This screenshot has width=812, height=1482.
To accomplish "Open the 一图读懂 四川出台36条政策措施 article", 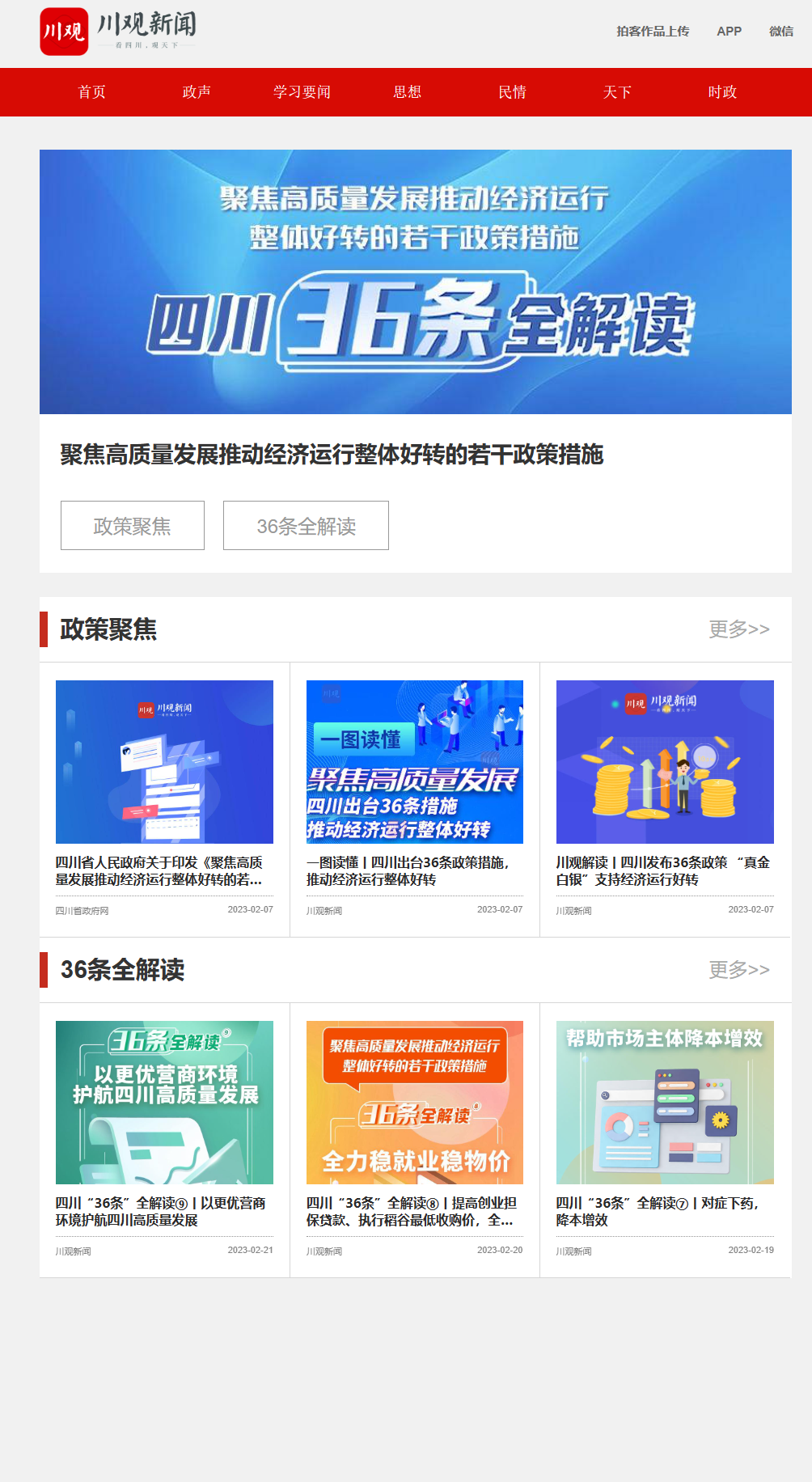I will (x=408, y=871).
